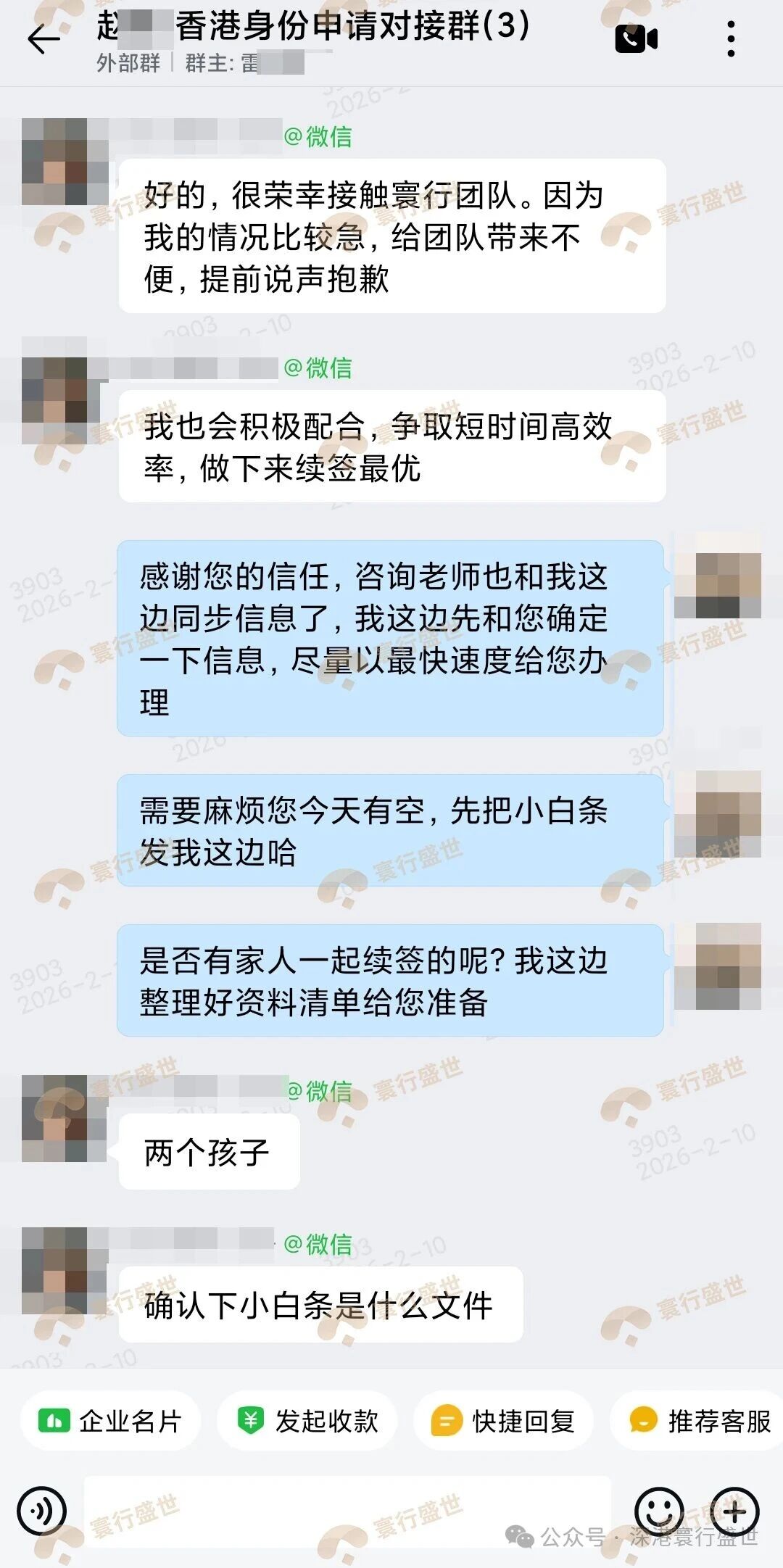
Task: Switch to voice input mode
Action: pos(42,1511)
